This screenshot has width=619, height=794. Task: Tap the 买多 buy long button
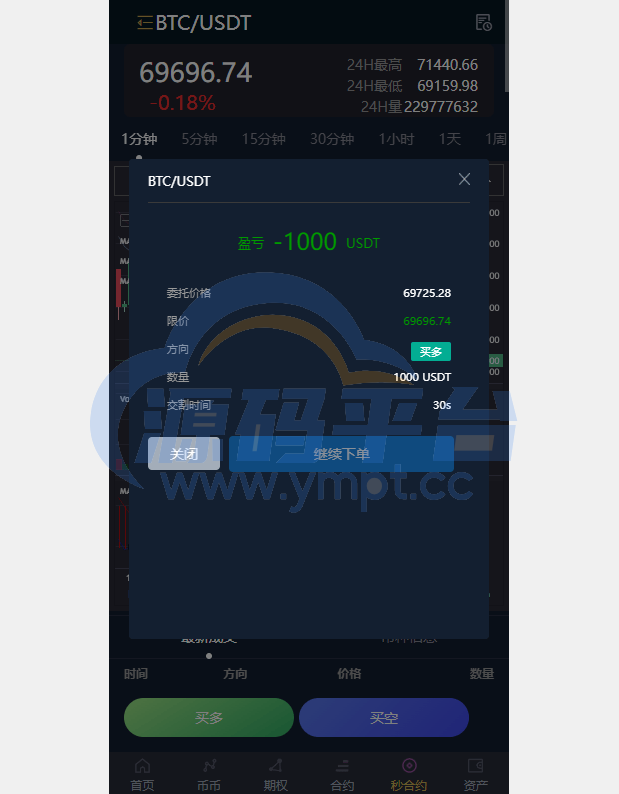coord(209,718)
